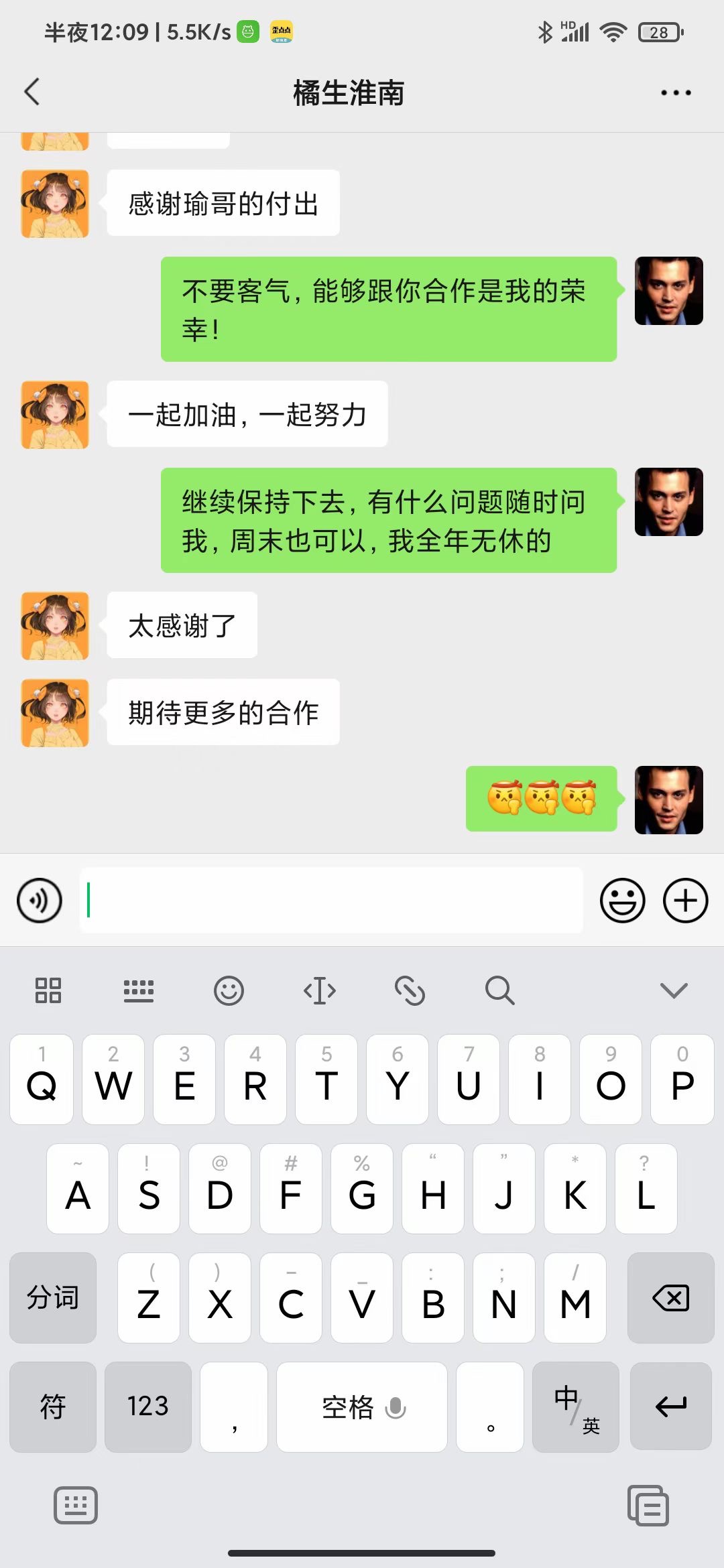Tap the 分词 key
Screen dimensions: 724x1568
tap(53, 1298)
